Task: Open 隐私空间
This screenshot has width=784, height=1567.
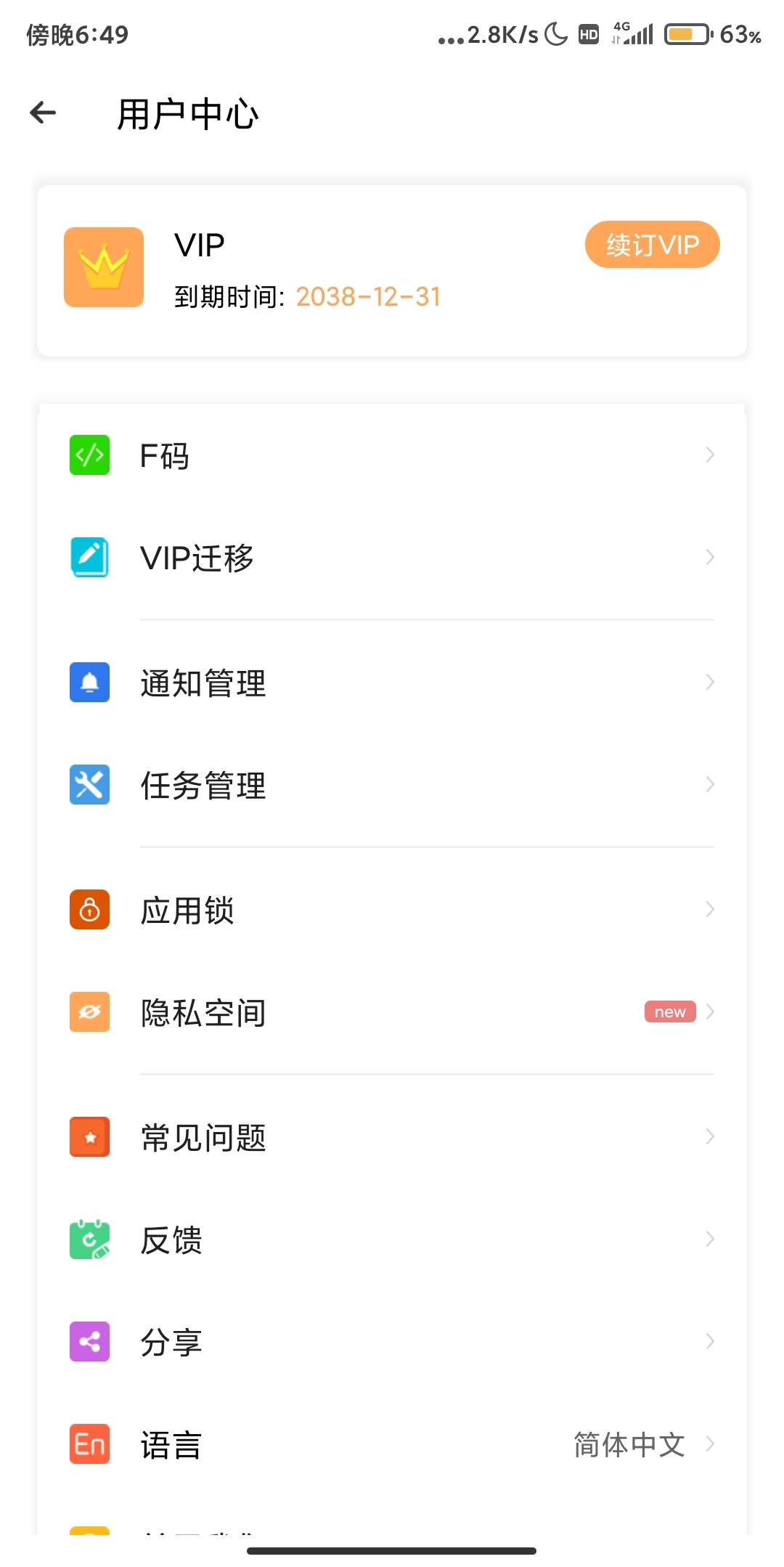Action: pos(392,1012)
